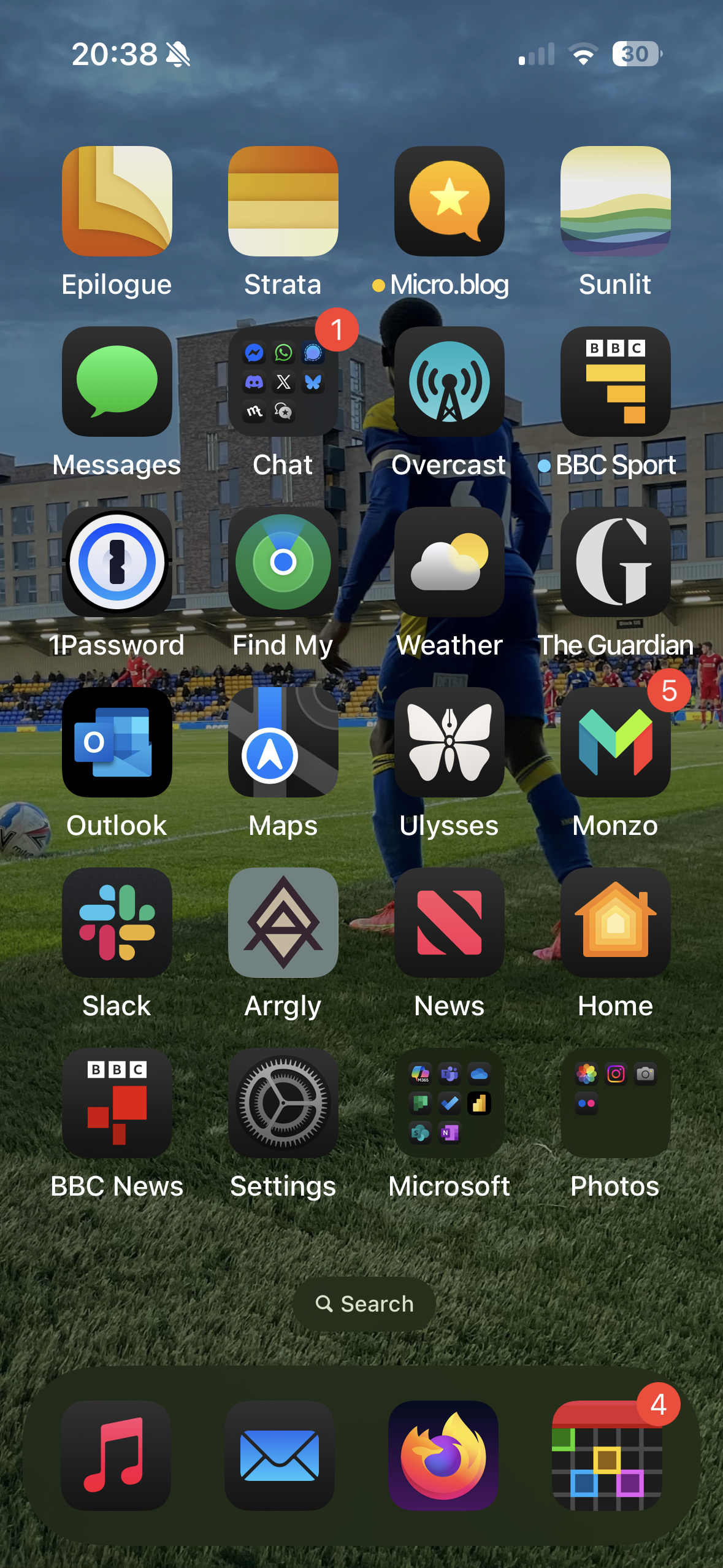
Task: Expand the Chat folder
Action: pos(282,382)
